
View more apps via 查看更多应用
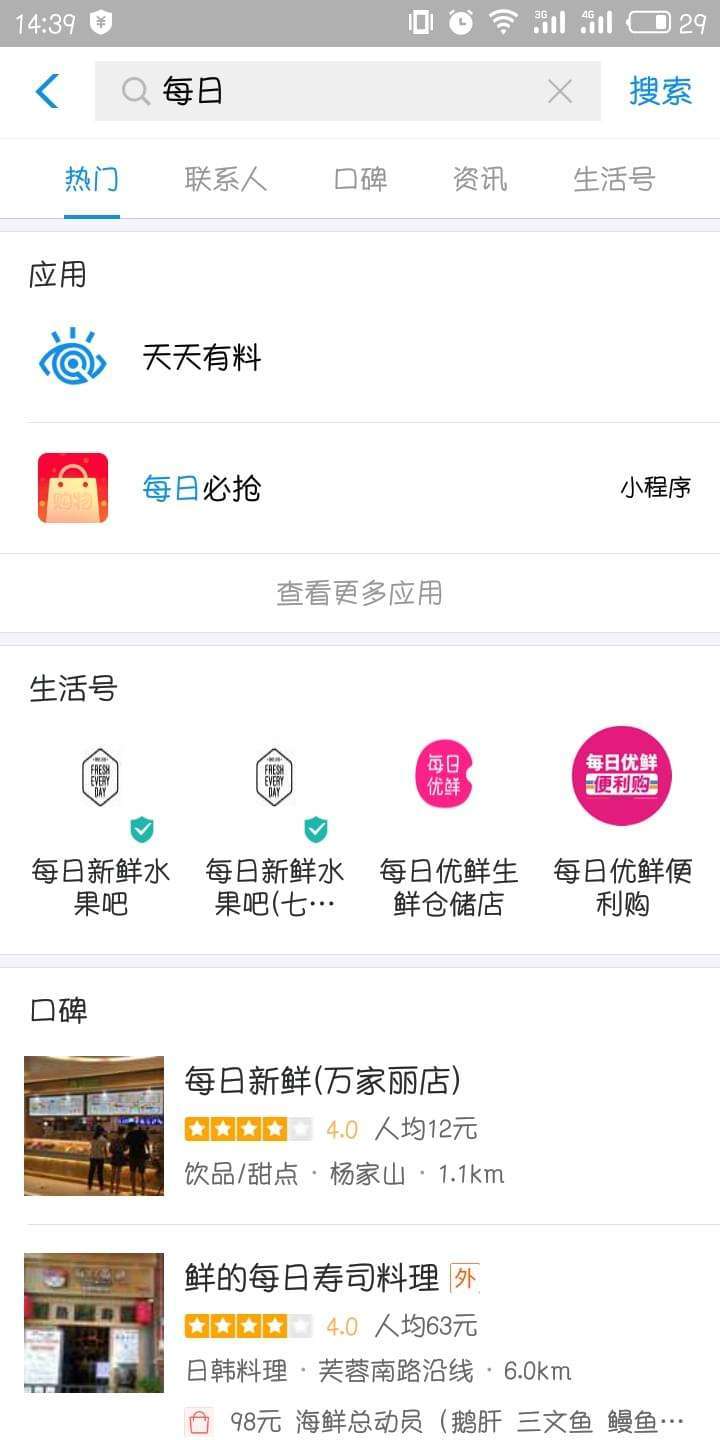pos(360,593)
